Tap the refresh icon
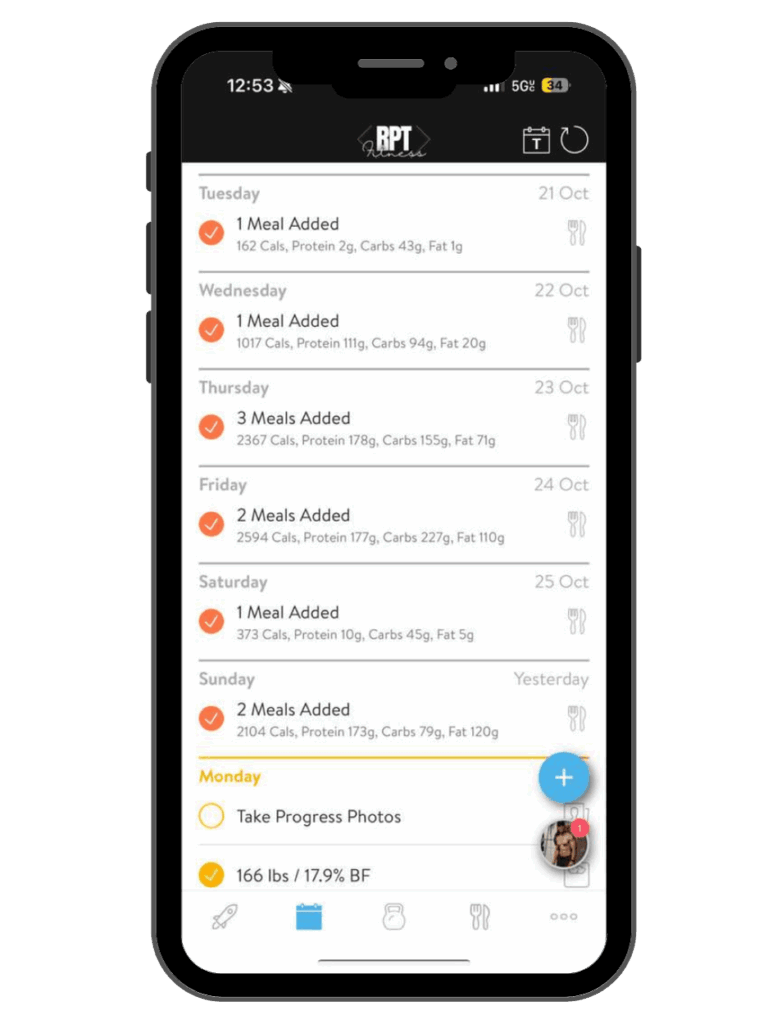Screen dimensions: 768x1024 click(x=574, y=140)
